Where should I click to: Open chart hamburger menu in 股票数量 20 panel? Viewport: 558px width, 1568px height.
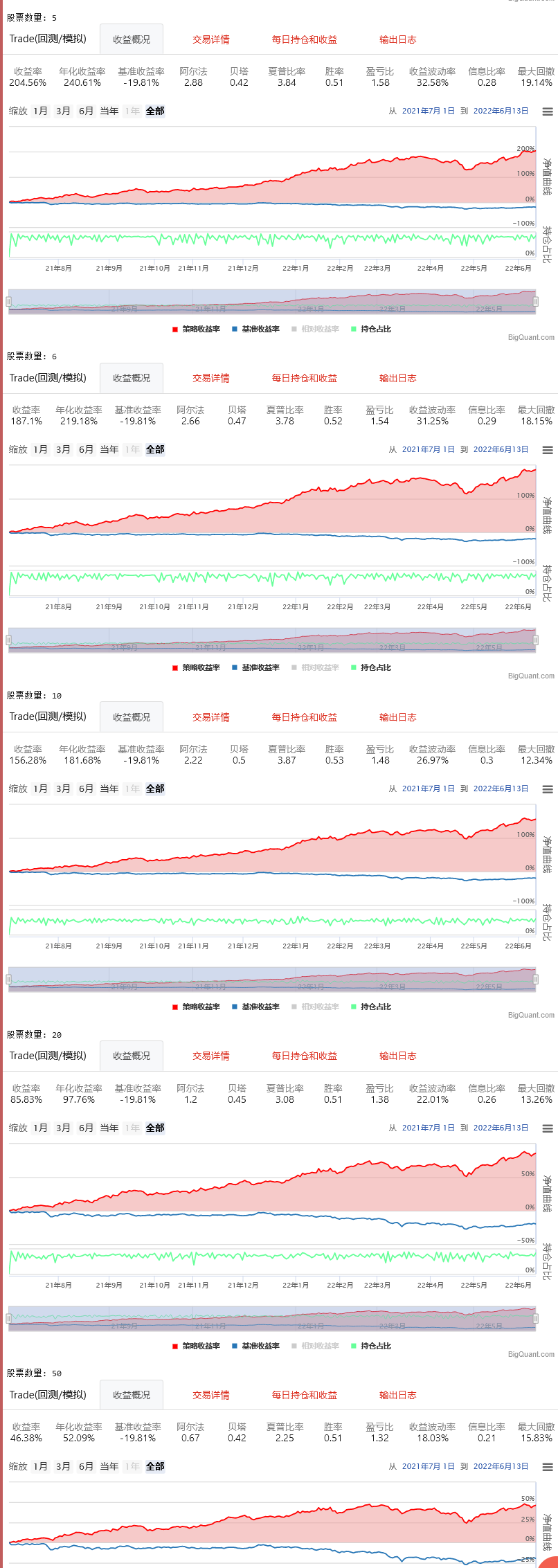547,1128
